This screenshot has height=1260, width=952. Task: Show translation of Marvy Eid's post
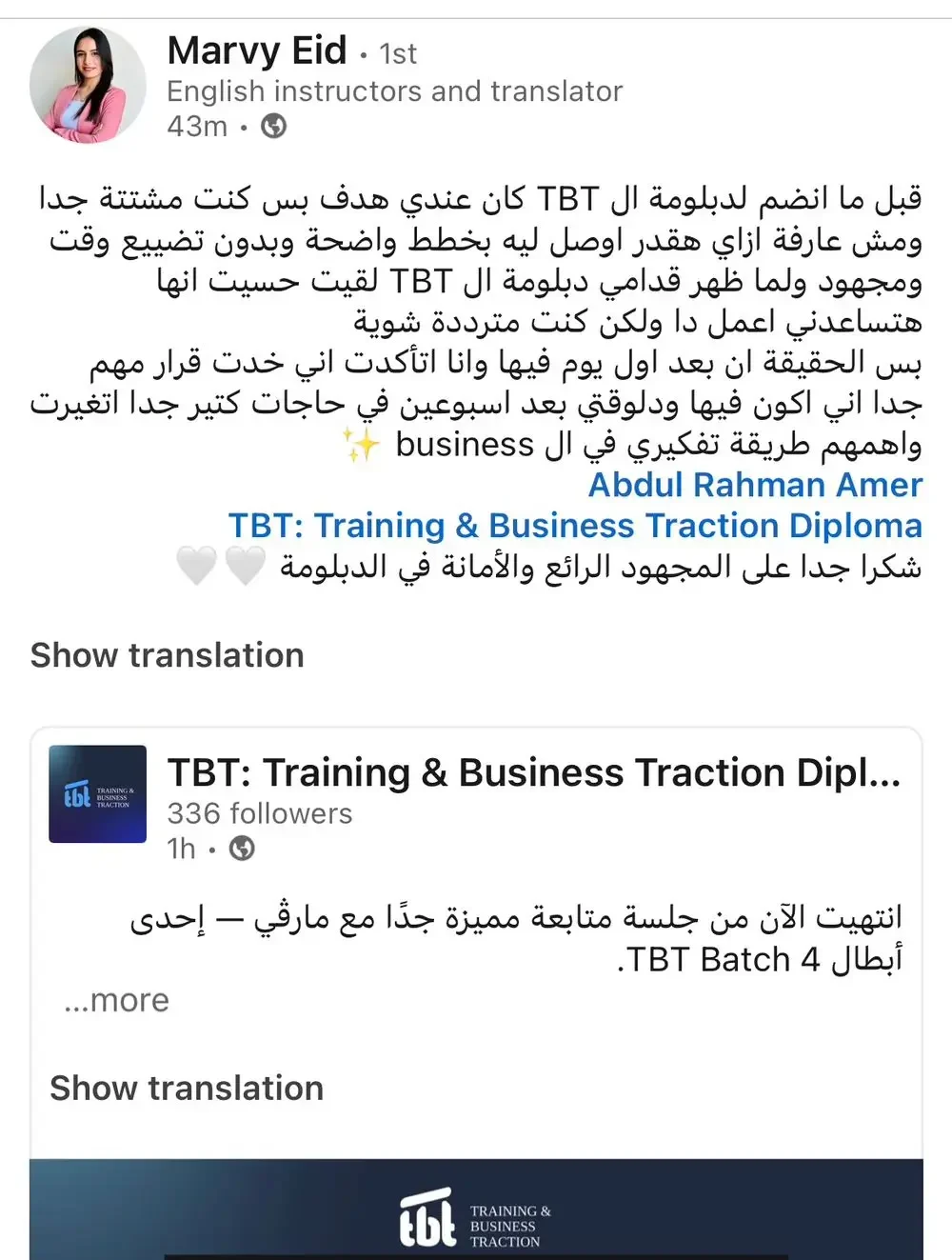(x=167, y=655)
